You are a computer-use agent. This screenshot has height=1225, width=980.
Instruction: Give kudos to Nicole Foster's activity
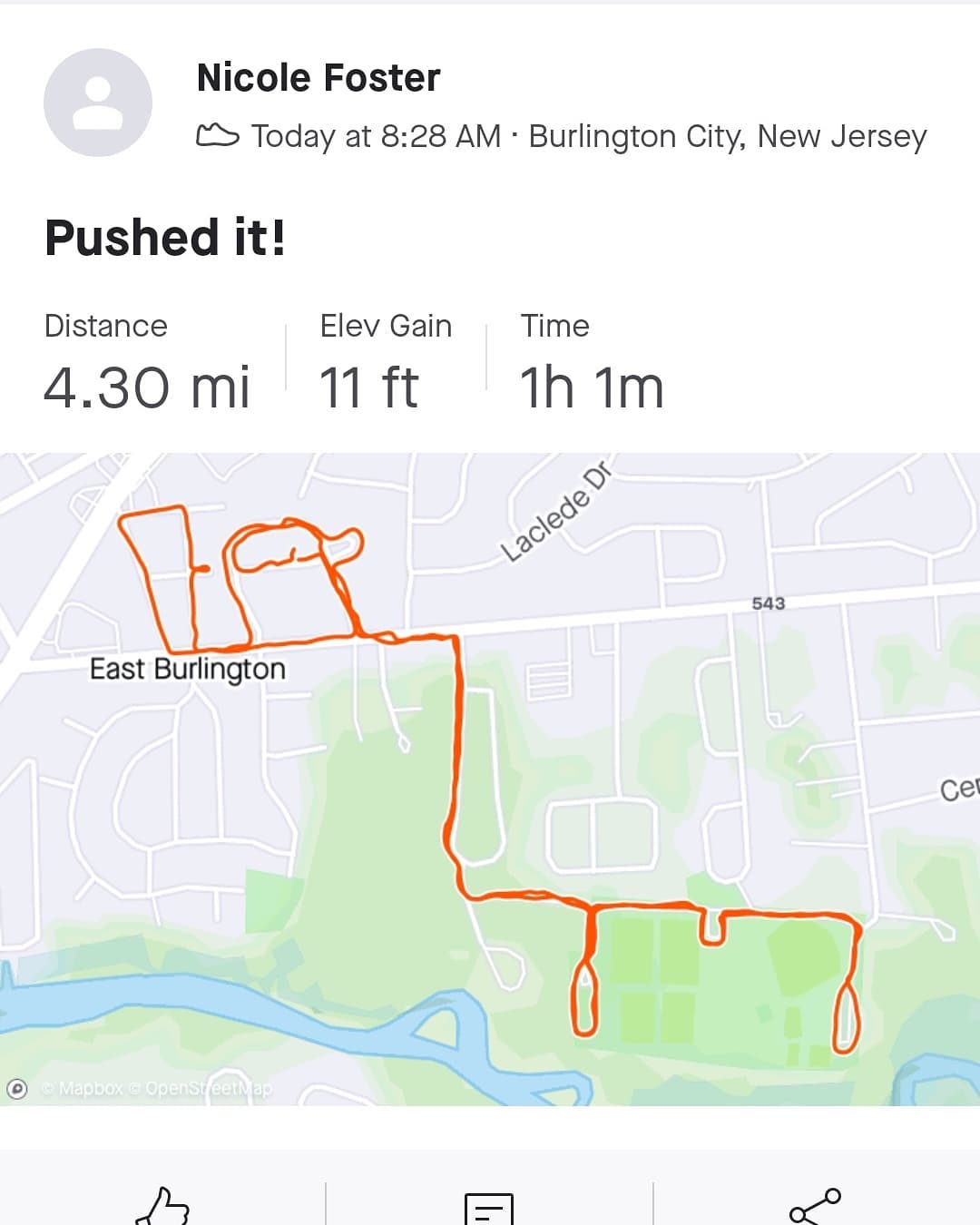[162, 1206]
